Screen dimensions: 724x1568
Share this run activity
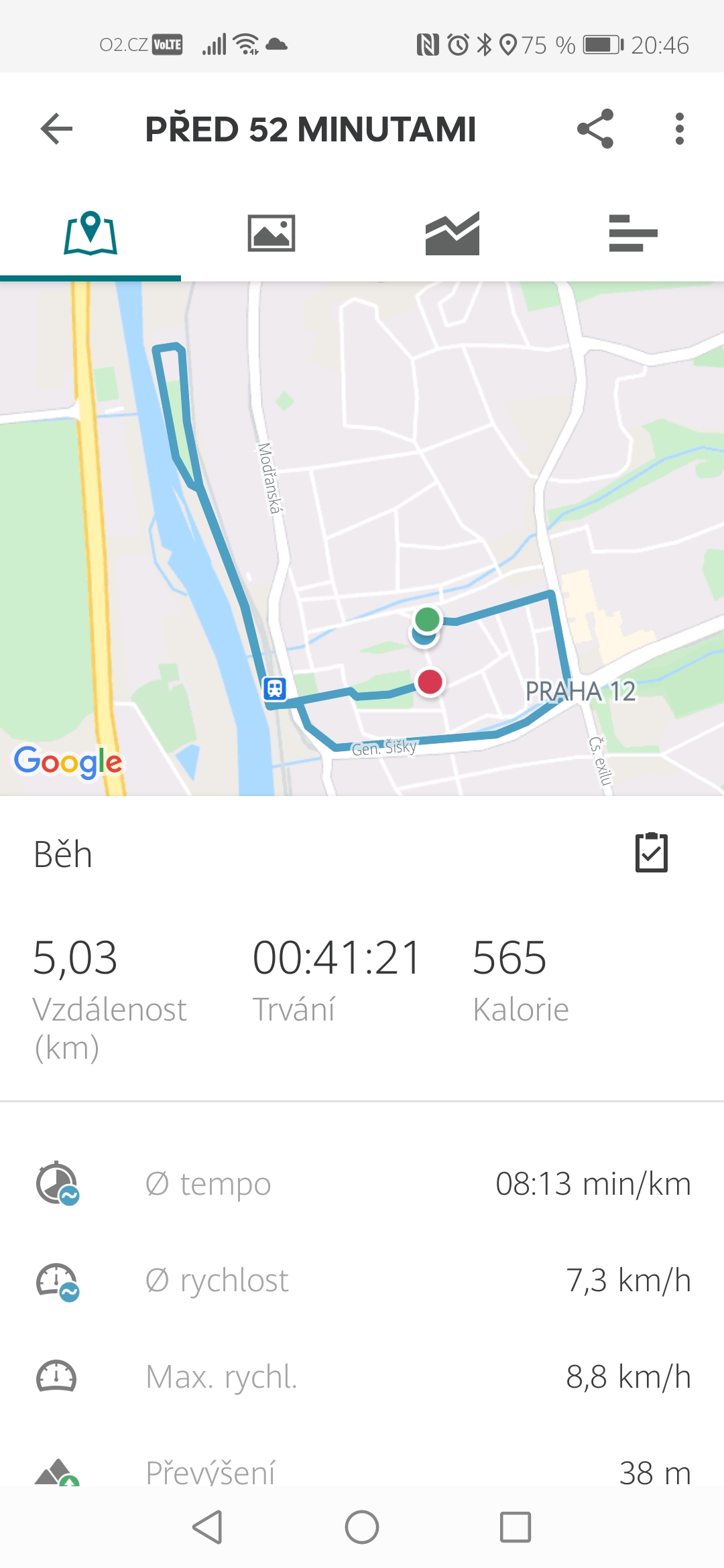pos(595,129)
